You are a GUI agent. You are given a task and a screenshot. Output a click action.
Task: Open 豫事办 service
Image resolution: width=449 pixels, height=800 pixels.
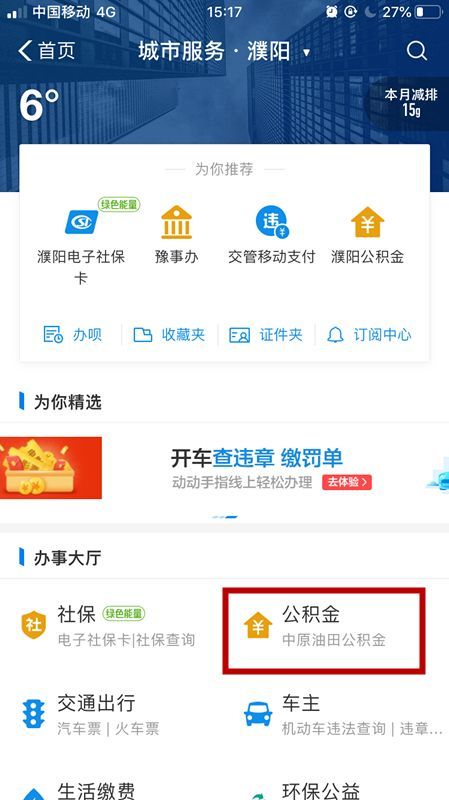(x=176, y=235)
